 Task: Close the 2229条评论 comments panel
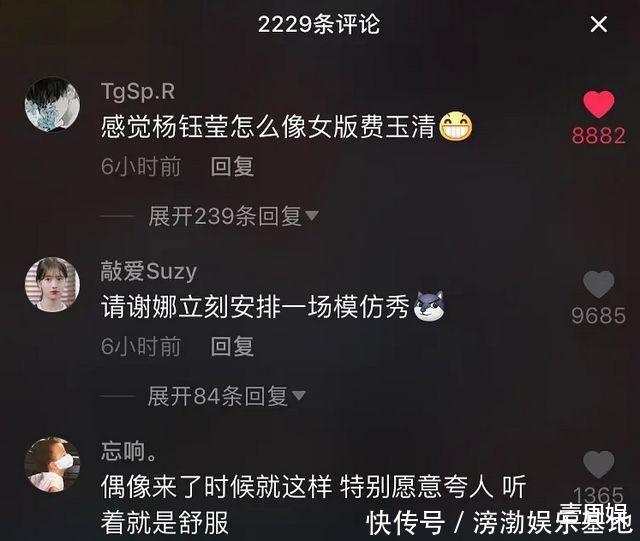[x=598, y=24]
